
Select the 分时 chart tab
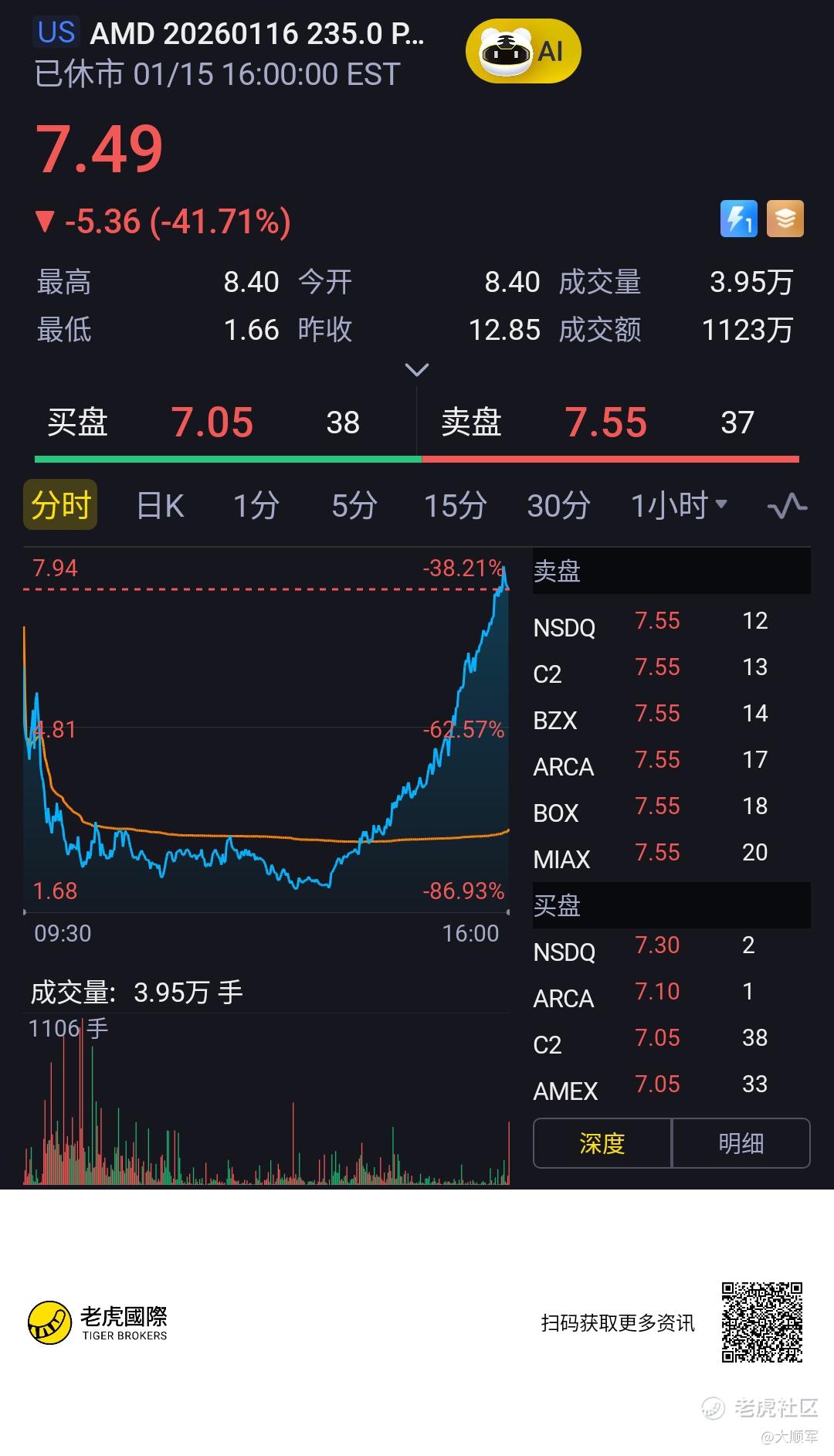60,505
